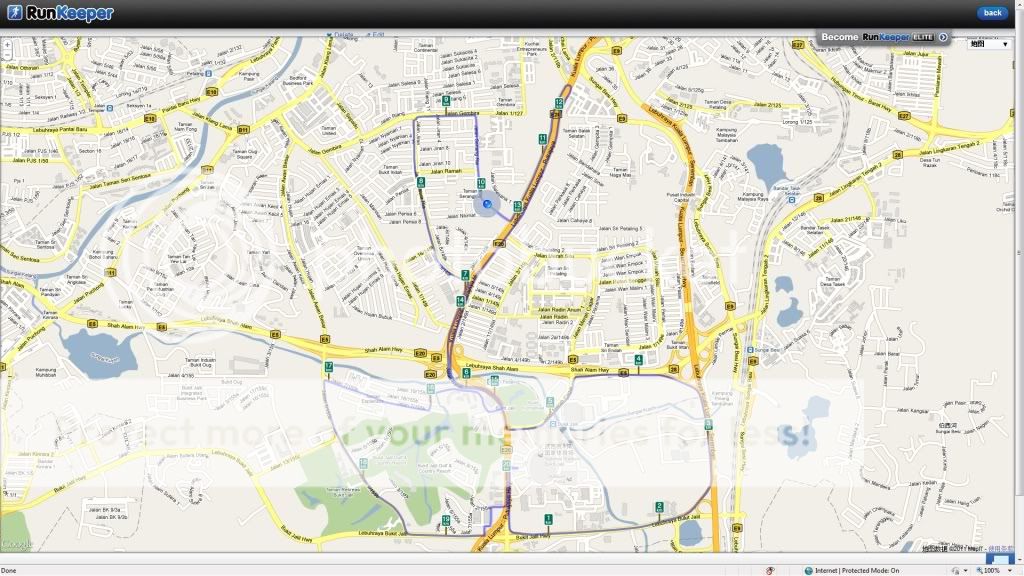Tap the Edit link above the map
This screenshot has height=576, width=1024.
click(x=378, y=35)
